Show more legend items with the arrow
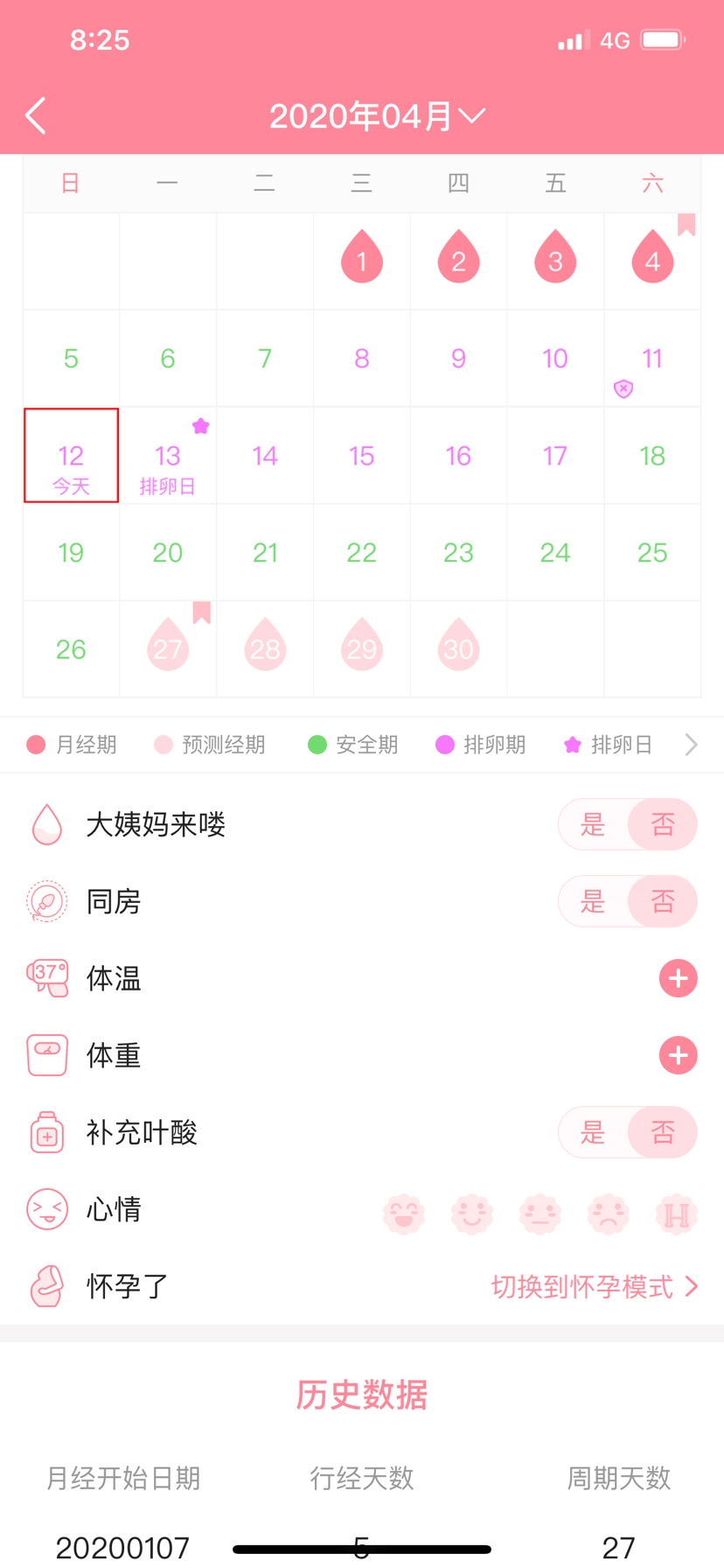724x1568 pixels. (692, 745)
